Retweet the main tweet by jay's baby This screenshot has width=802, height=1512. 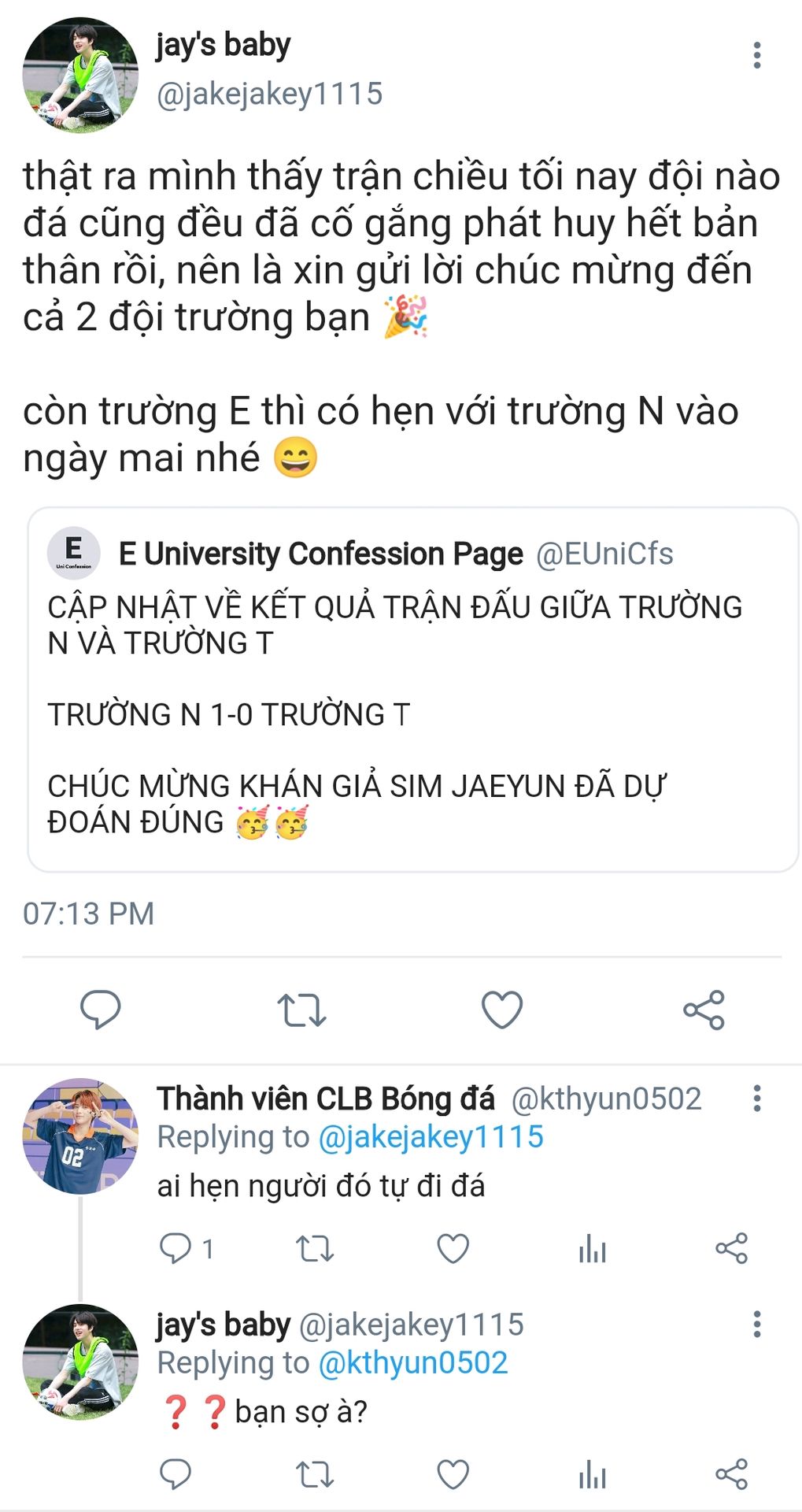point(301,1010)
